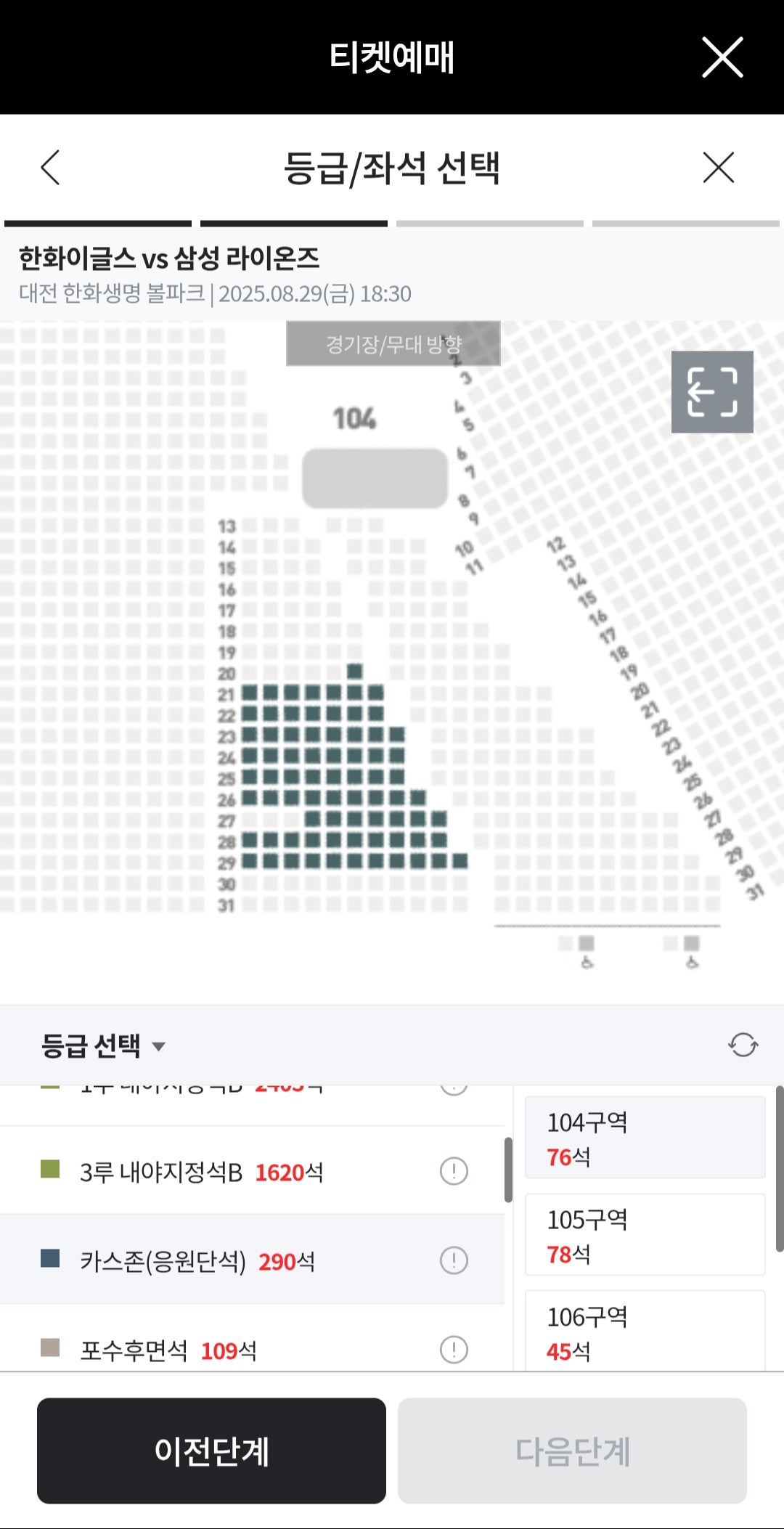784x1529 pixels.
Task: Select 카스존(응원단석) grade
Action: click(197, 1261)
